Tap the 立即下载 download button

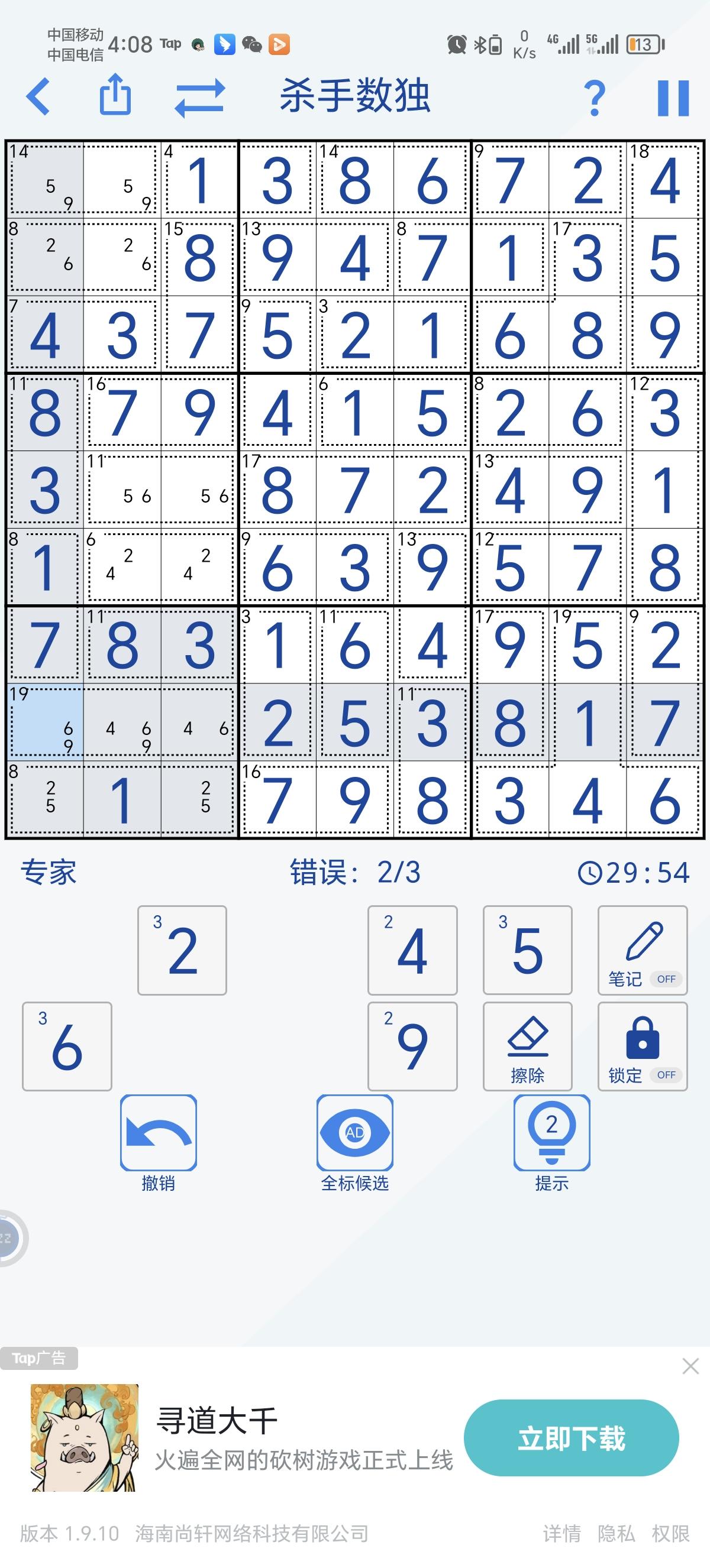point(572,1438)
